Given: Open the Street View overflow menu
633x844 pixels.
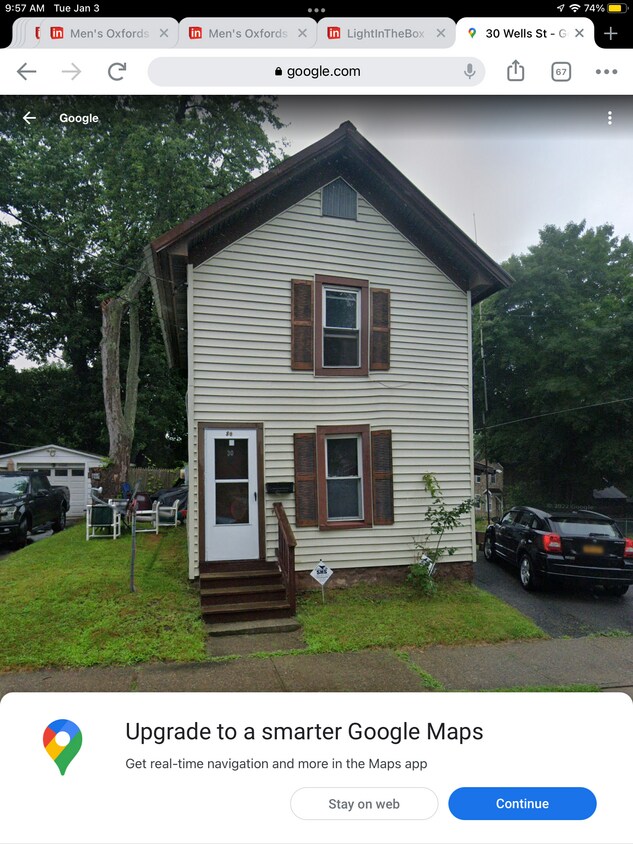Looking at the screenshot, I should pos(610,118).
